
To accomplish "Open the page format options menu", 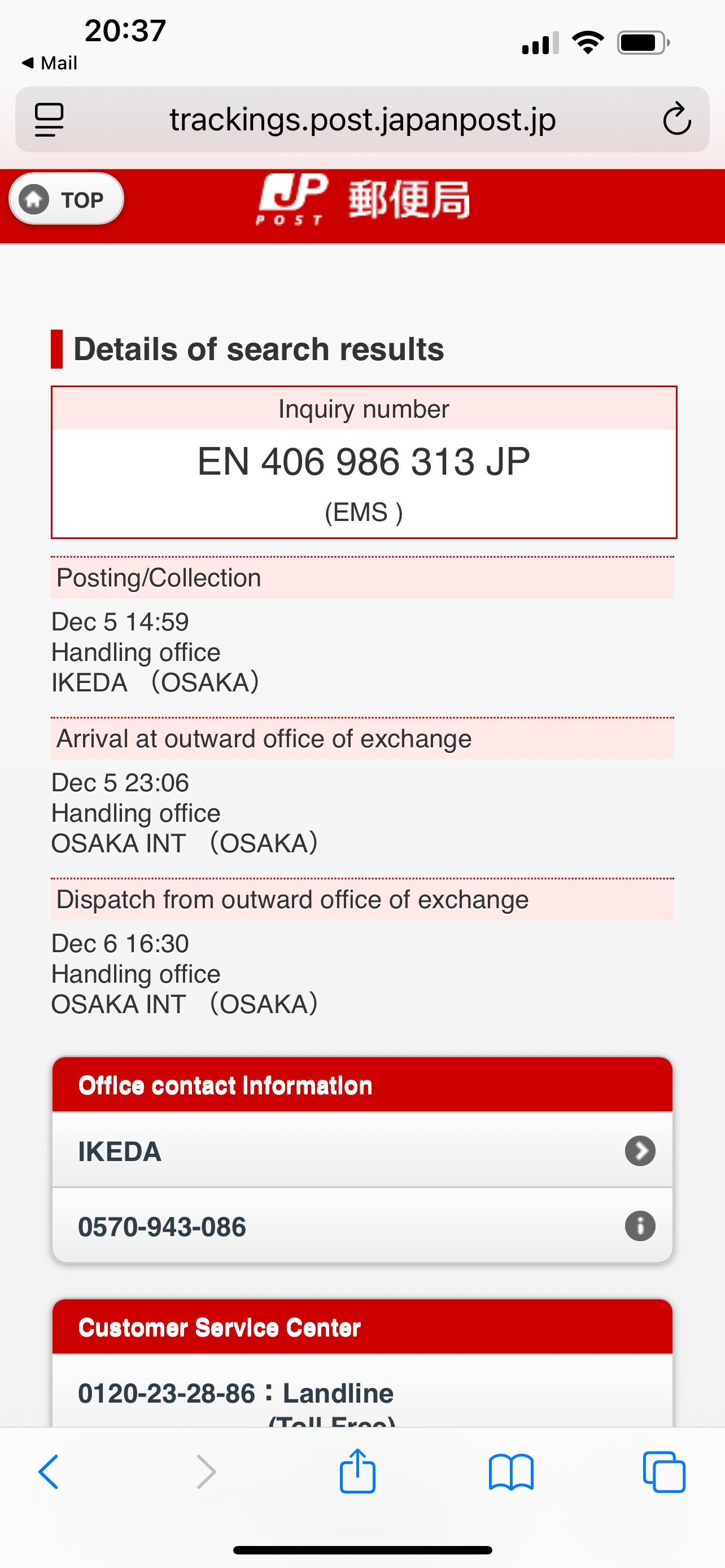I will click(x=49, y=119).
